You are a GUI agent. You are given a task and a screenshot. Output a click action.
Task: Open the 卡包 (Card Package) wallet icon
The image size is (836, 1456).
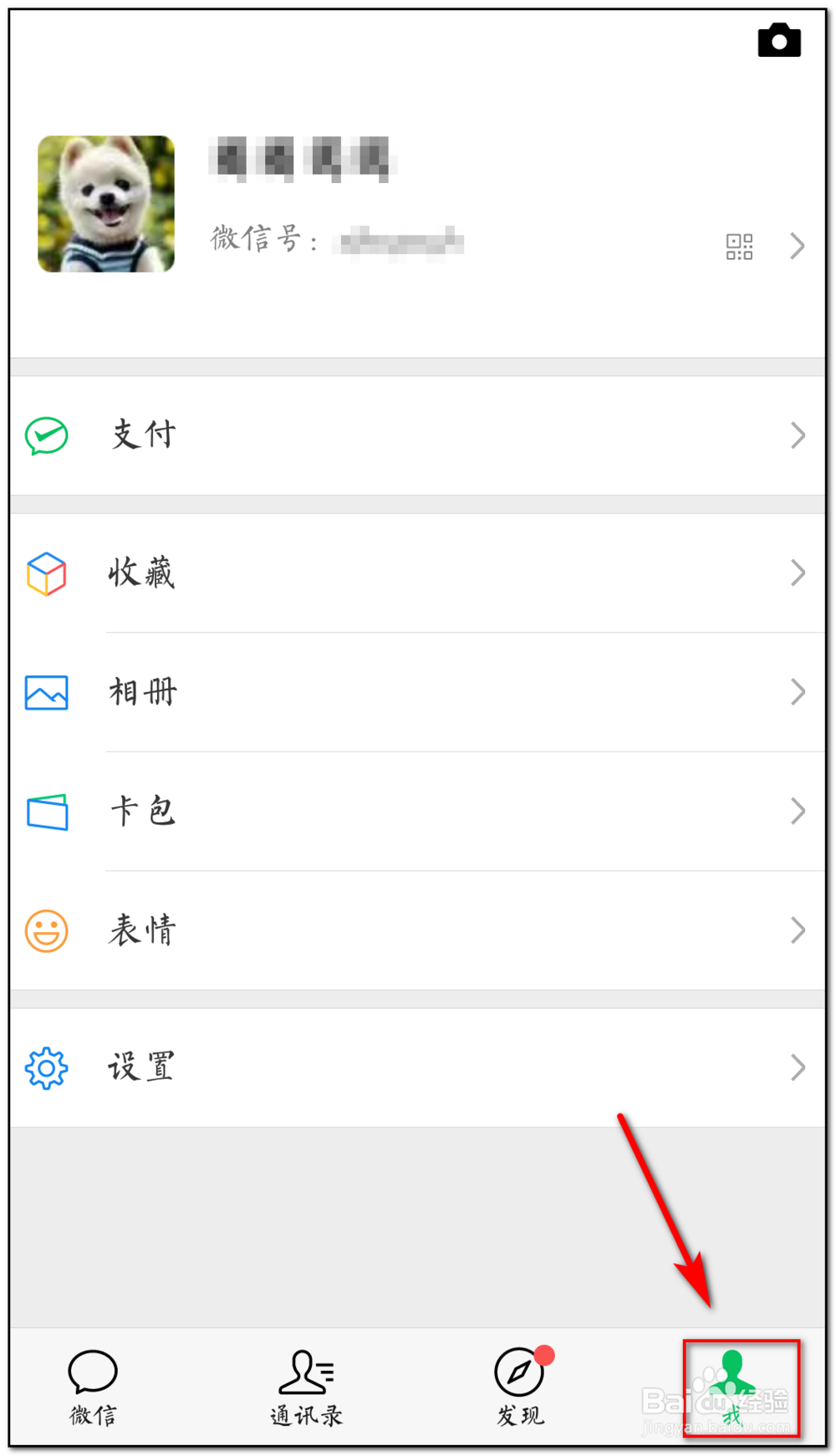point(46,811)
